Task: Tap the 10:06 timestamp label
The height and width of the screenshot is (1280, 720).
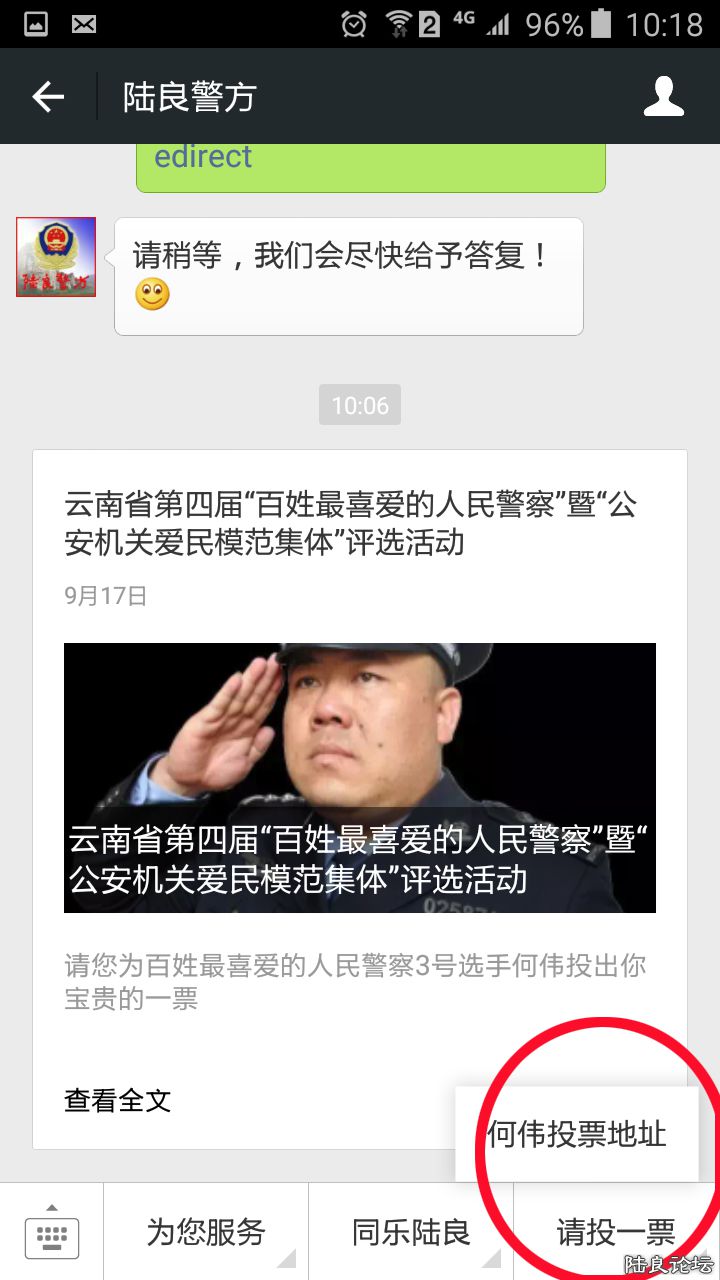Action: click(359, 404)
